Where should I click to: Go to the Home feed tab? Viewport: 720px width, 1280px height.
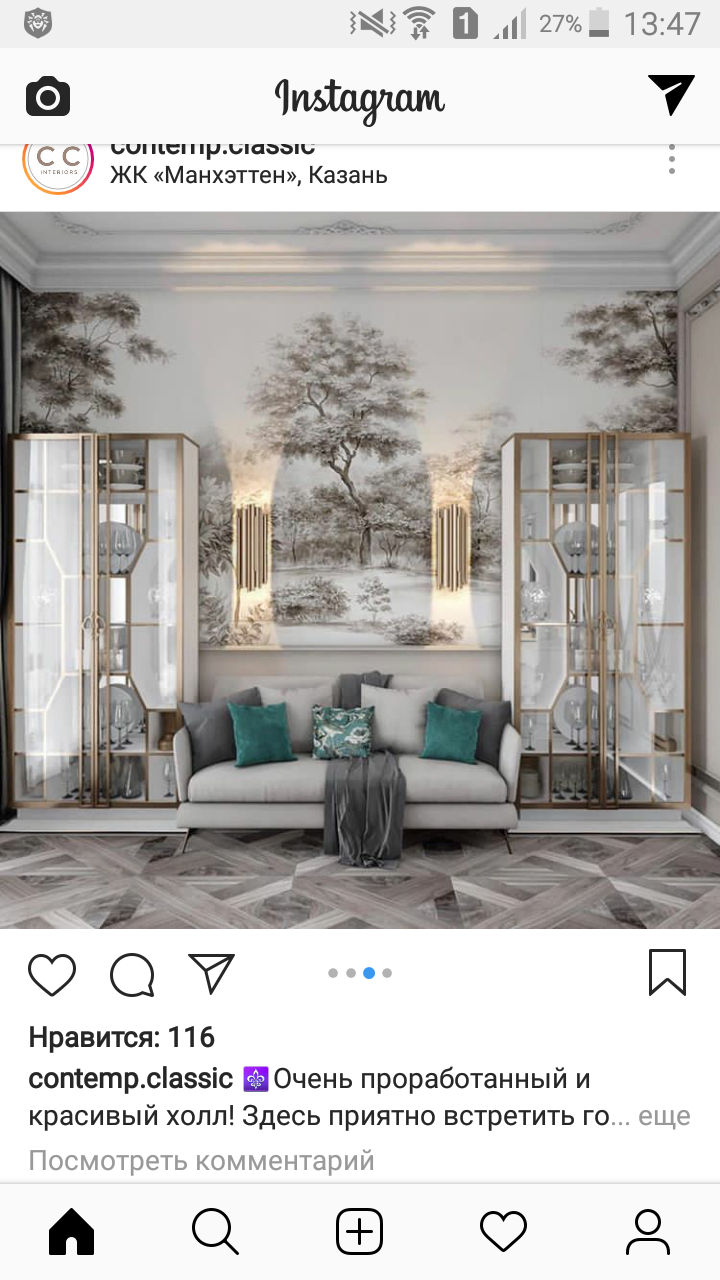(x=72, y=1232)
